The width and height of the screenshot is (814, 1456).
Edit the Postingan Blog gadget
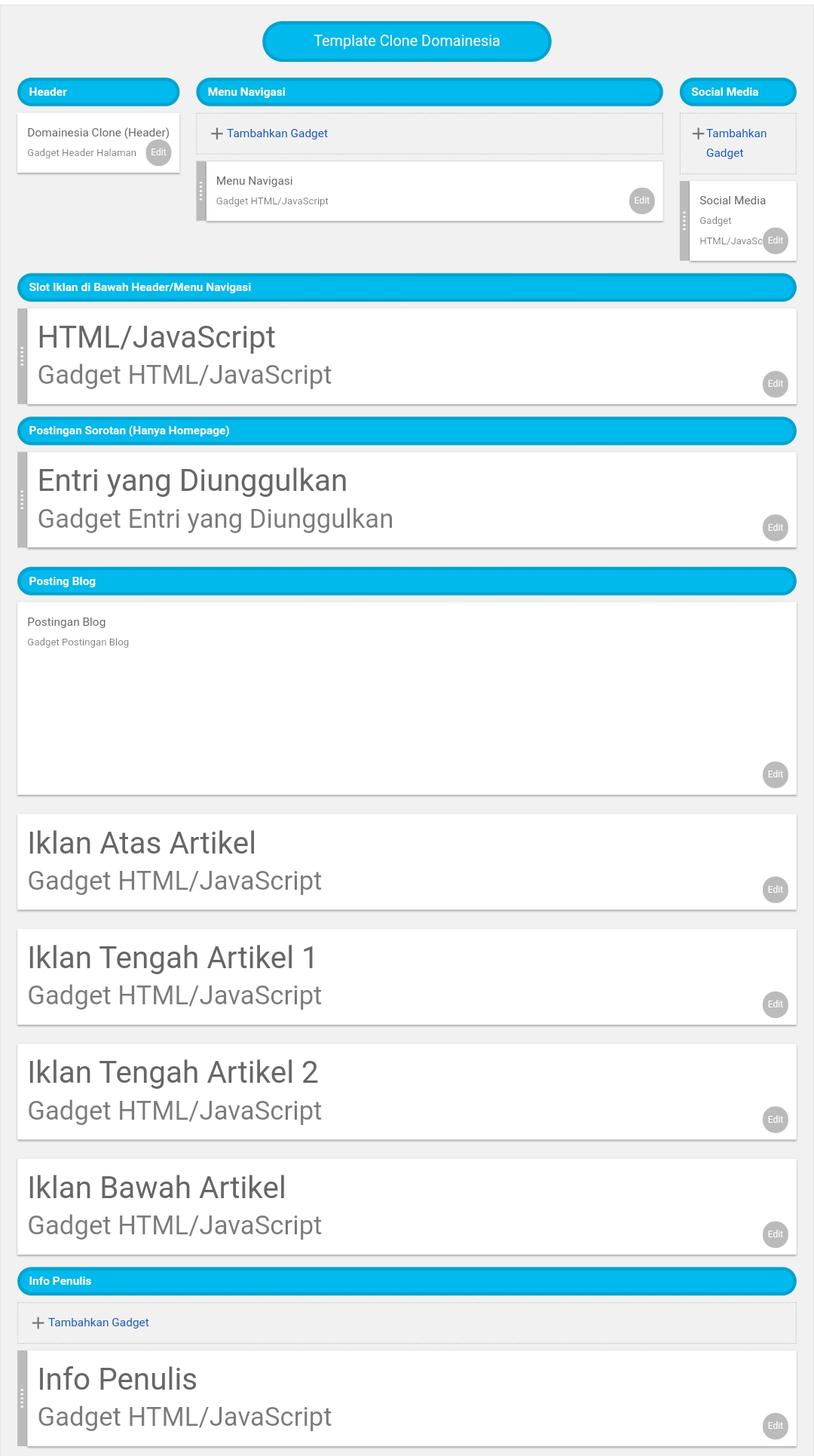click(x=775, y=774)
